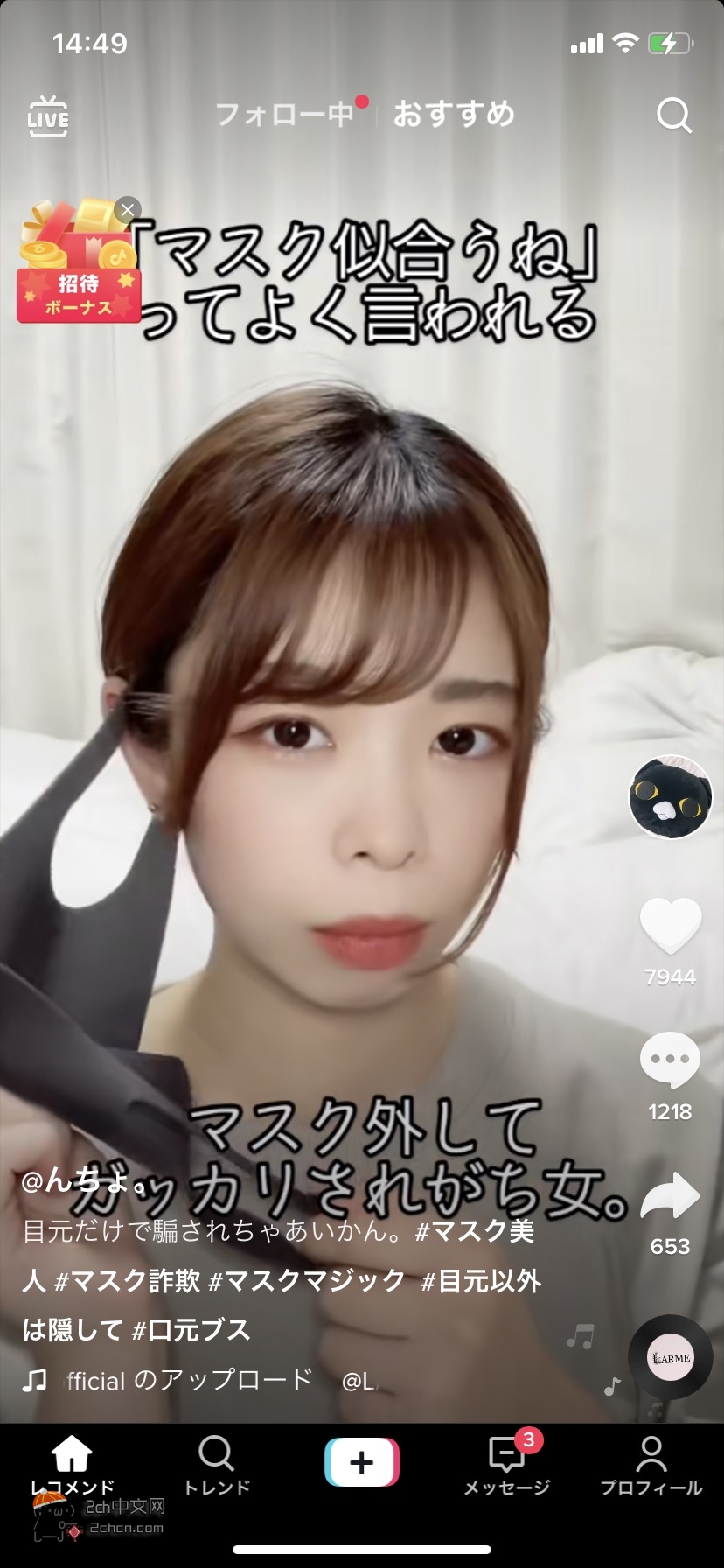Open the spinning LARME sound disc
This screenshot has width=724, height=1568.
click(671, 1357)
